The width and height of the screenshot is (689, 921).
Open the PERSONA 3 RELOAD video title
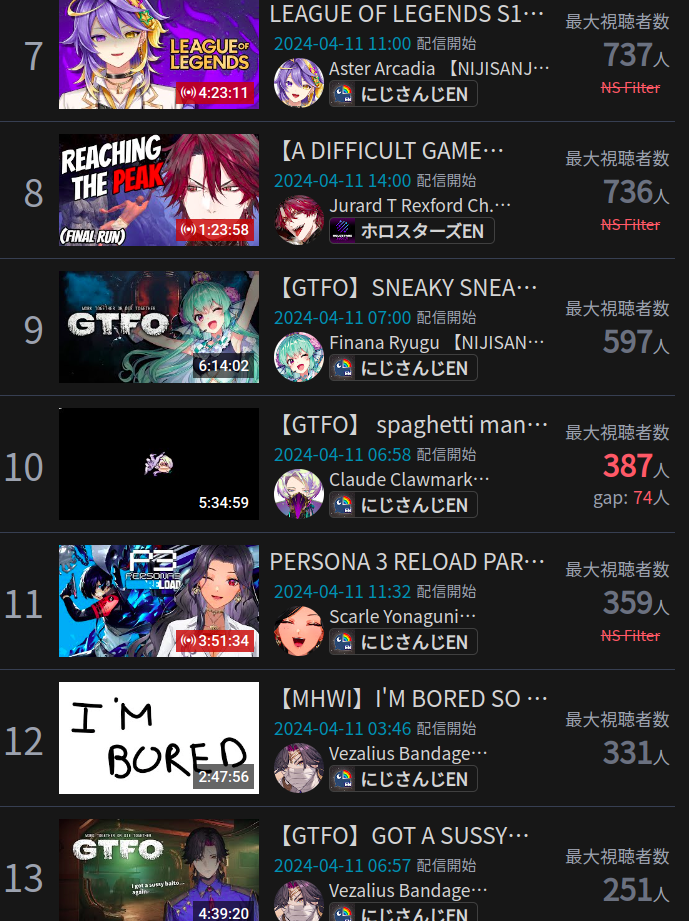tap(408, 562)
